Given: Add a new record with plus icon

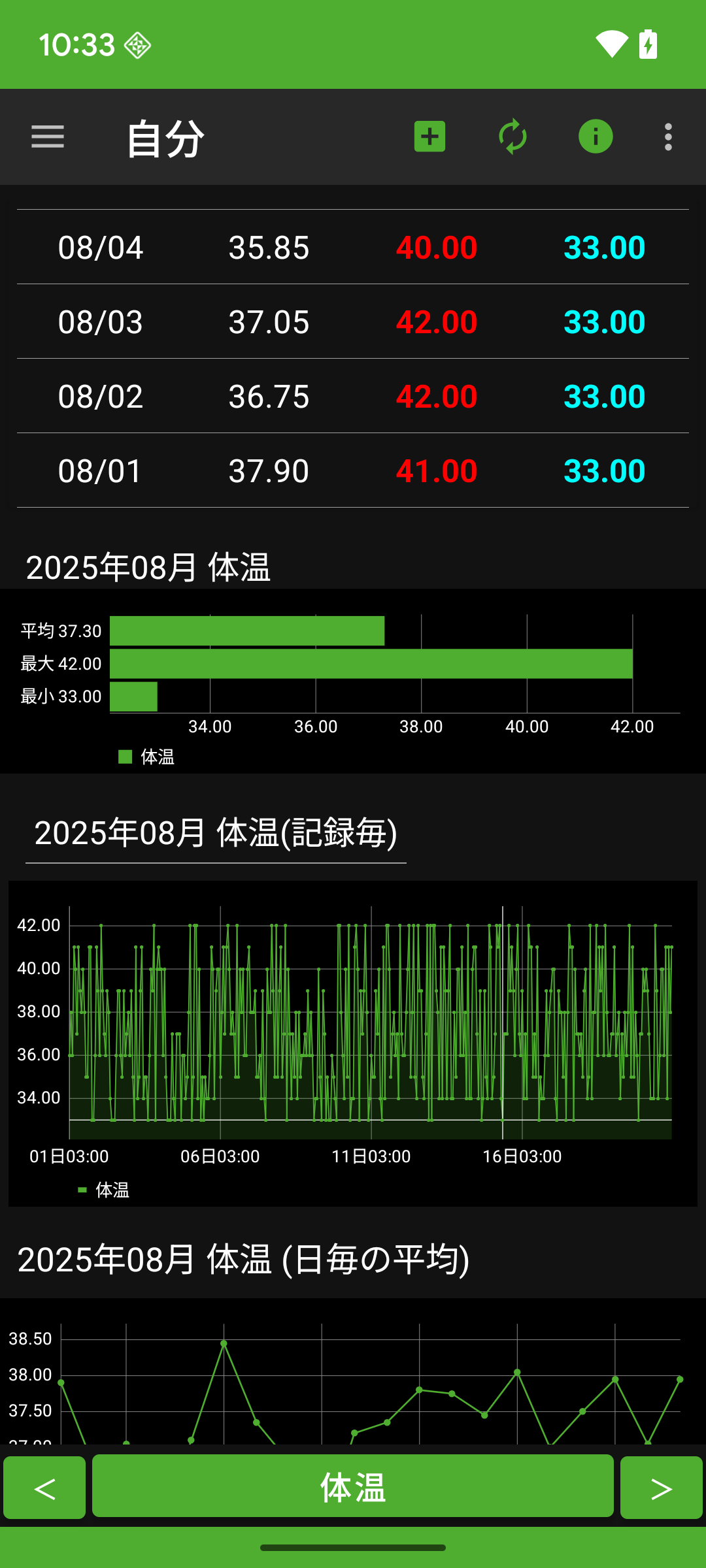Looking at the screenshot, I should click(x=429, y=137).
